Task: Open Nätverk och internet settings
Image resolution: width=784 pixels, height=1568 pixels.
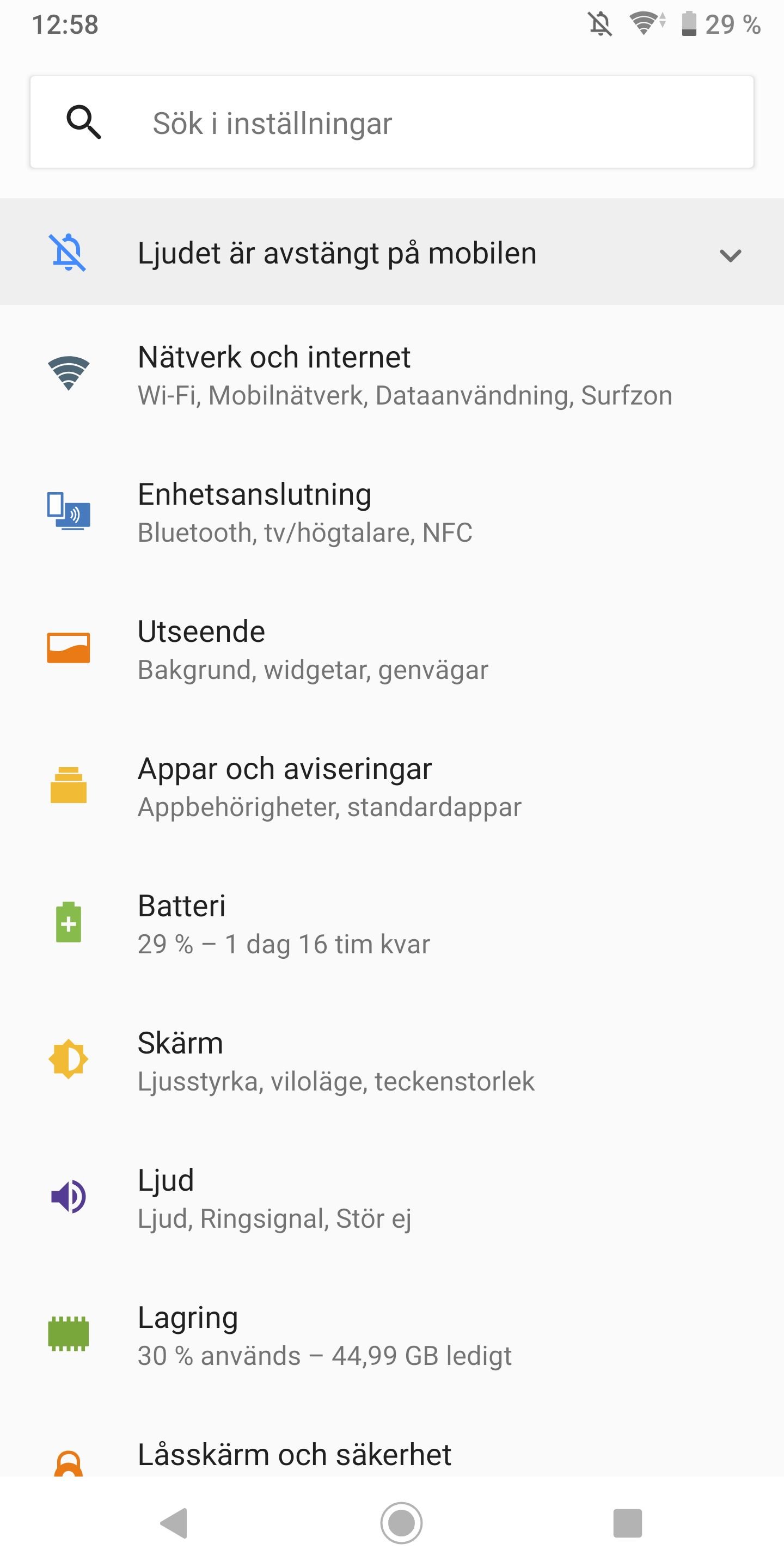Action: [x=392, y=375]
